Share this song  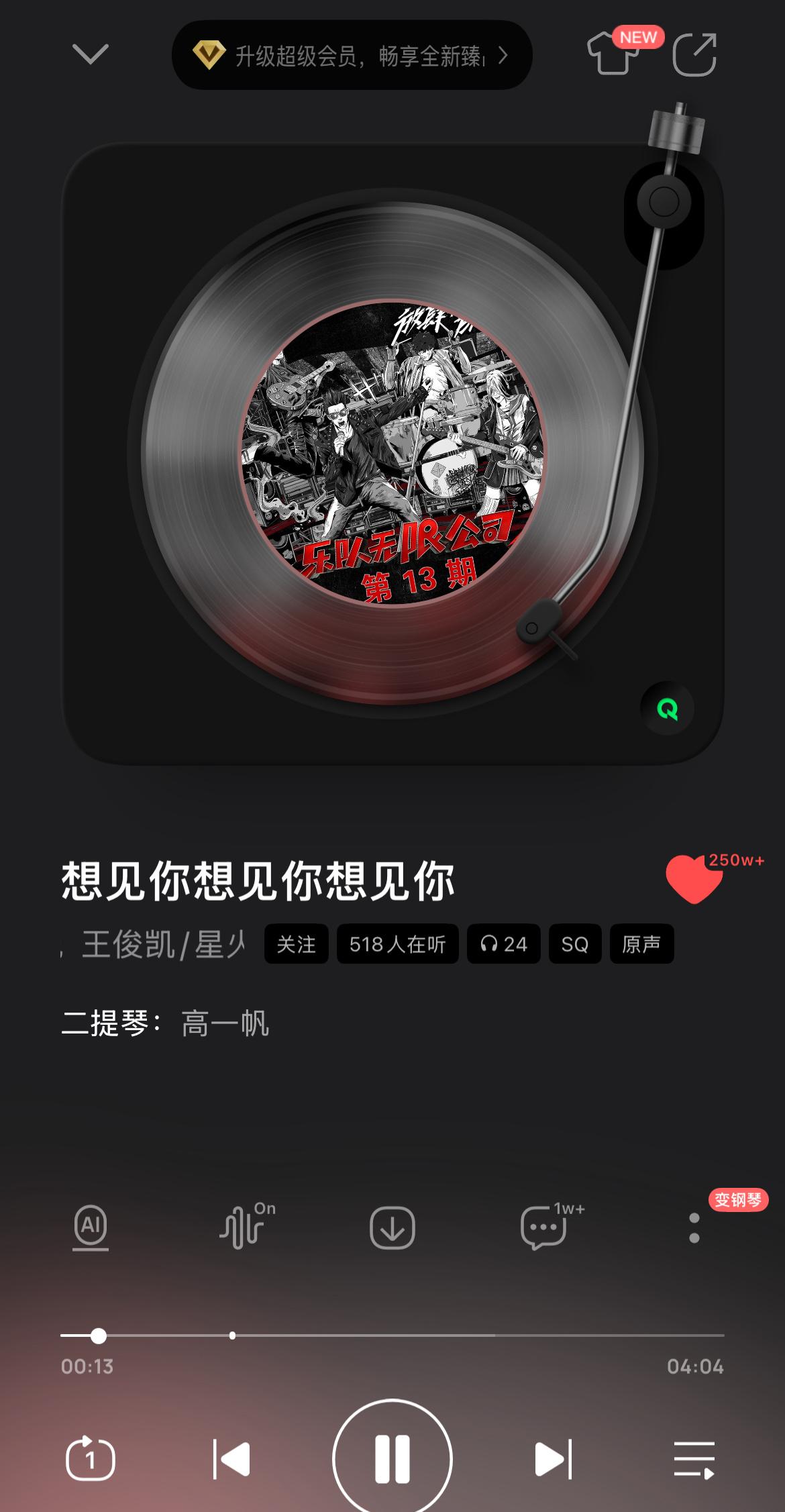tap(694, 54)
